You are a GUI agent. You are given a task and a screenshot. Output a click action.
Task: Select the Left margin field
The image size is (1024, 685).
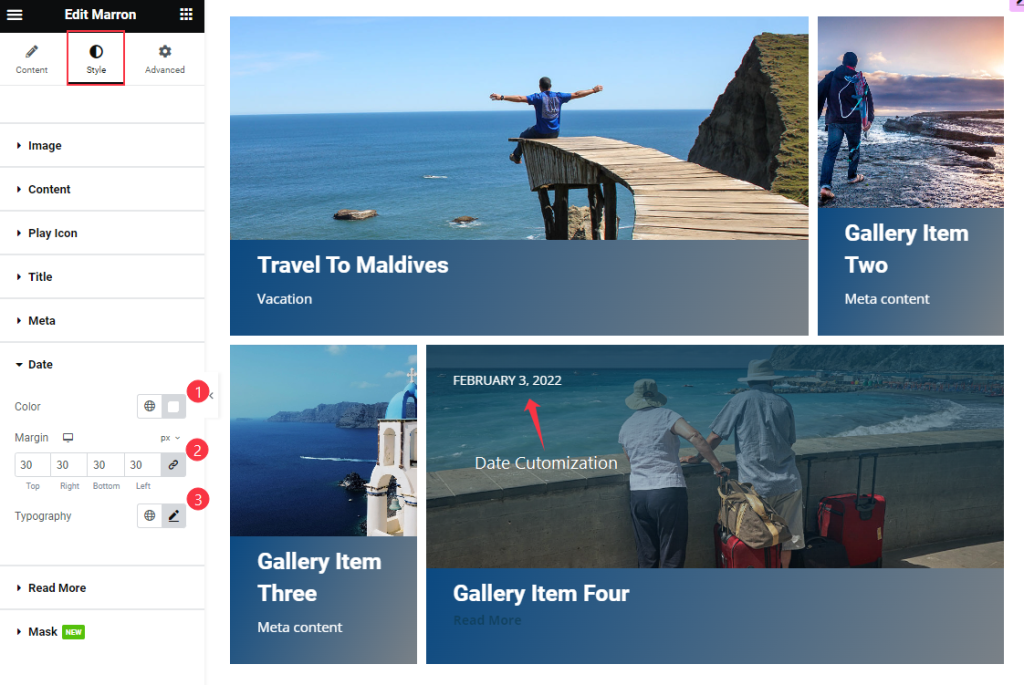[142, 465]
